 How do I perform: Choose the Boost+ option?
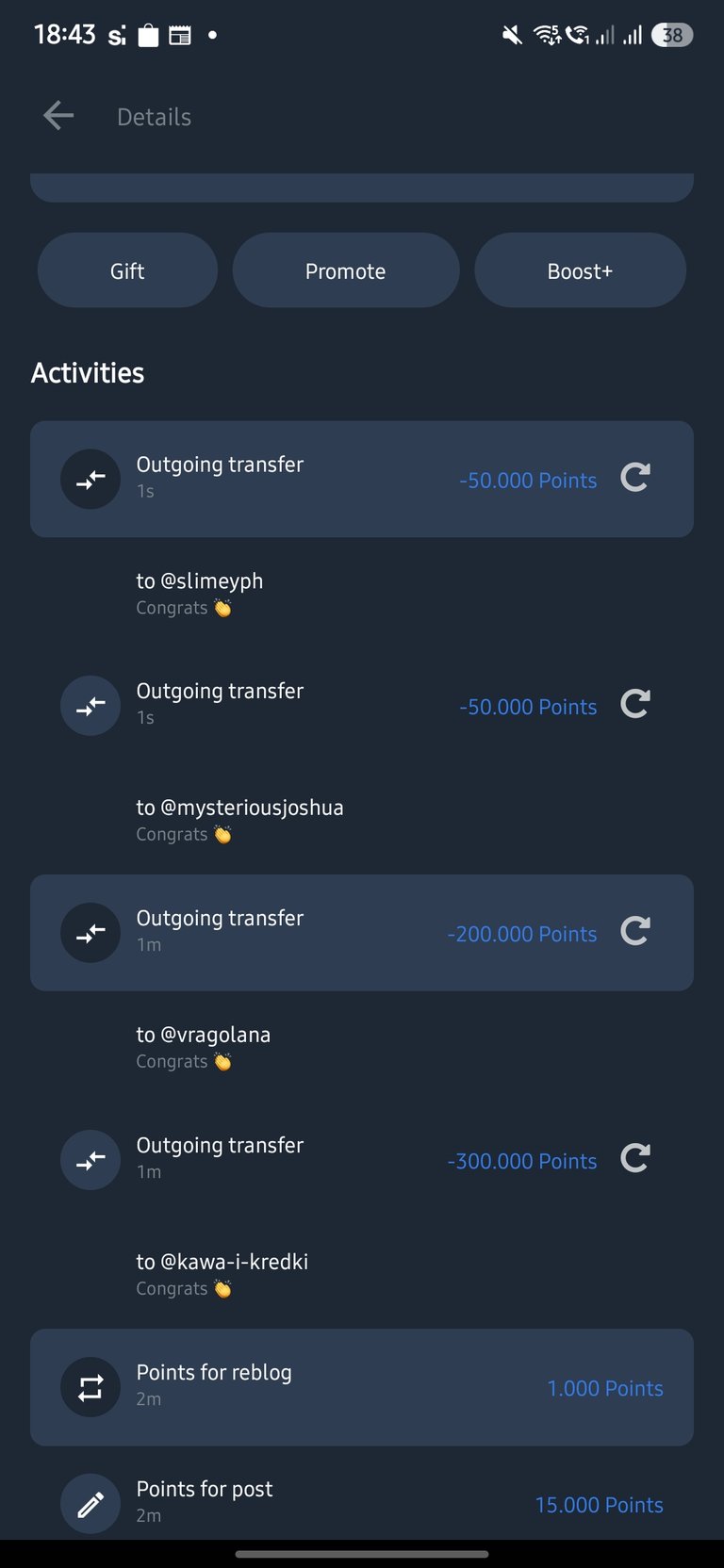(x=580, y=270)
